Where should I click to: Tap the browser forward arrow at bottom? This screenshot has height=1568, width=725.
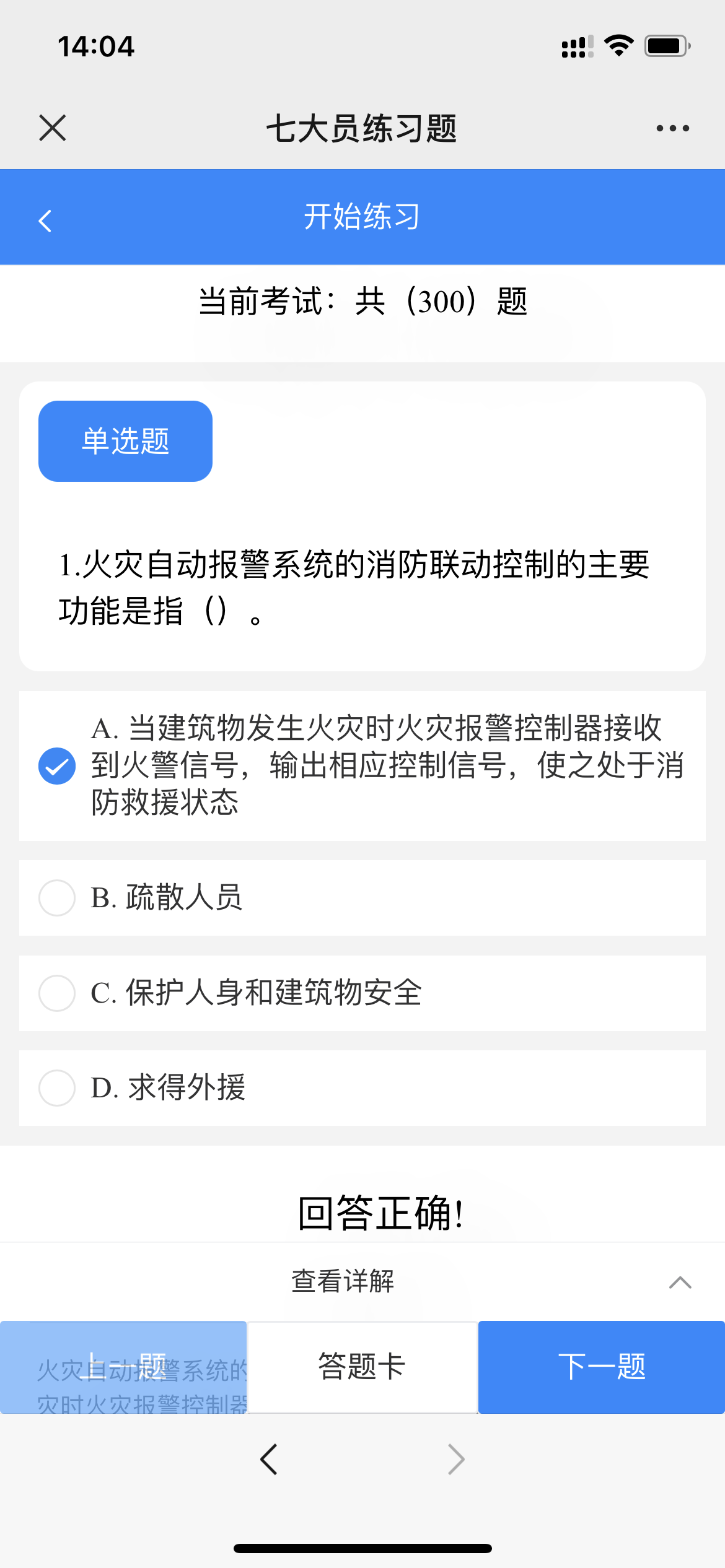click(456, 1460)
